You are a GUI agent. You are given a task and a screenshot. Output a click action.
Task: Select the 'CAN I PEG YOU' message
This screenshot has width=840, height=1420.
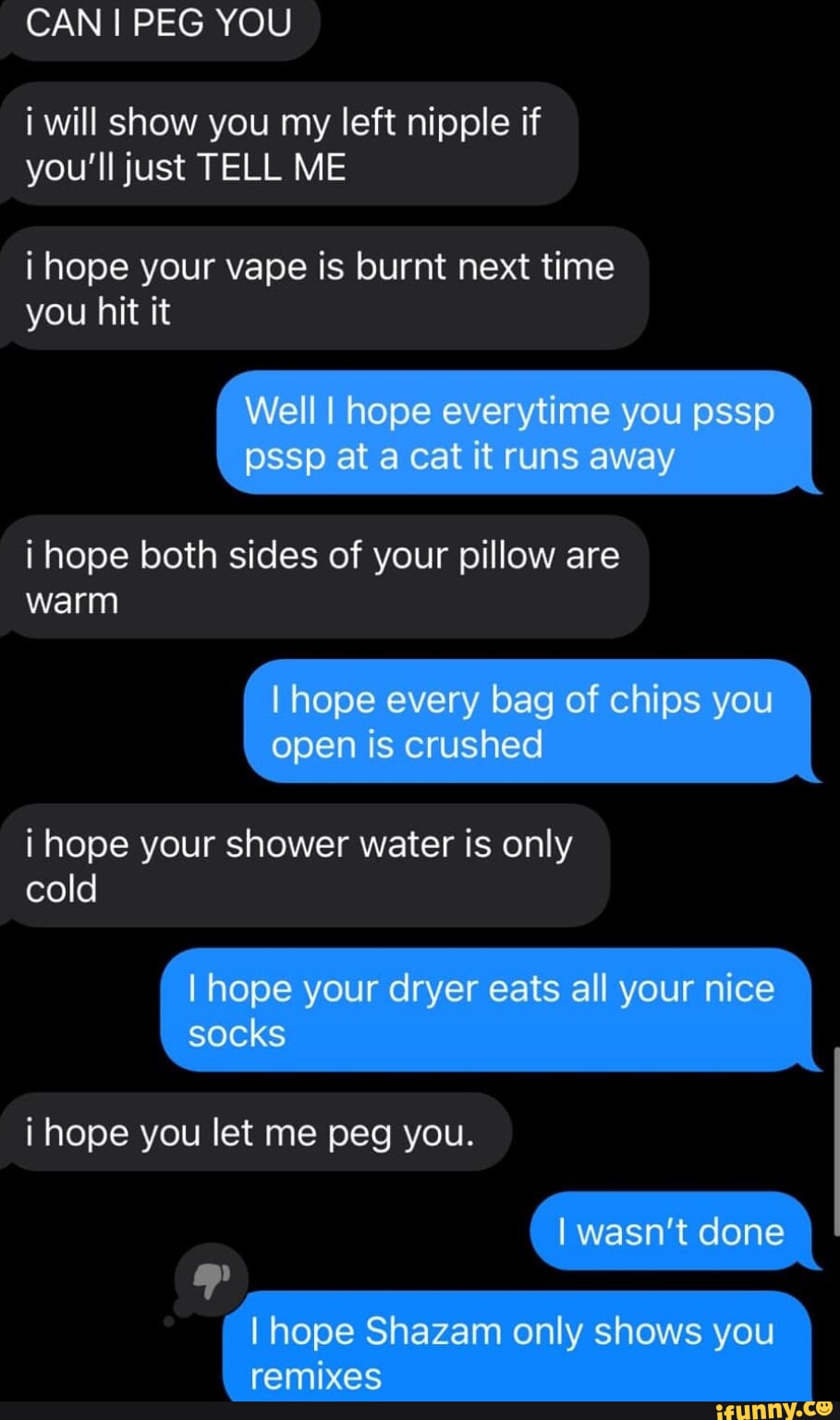coord(159,25)
